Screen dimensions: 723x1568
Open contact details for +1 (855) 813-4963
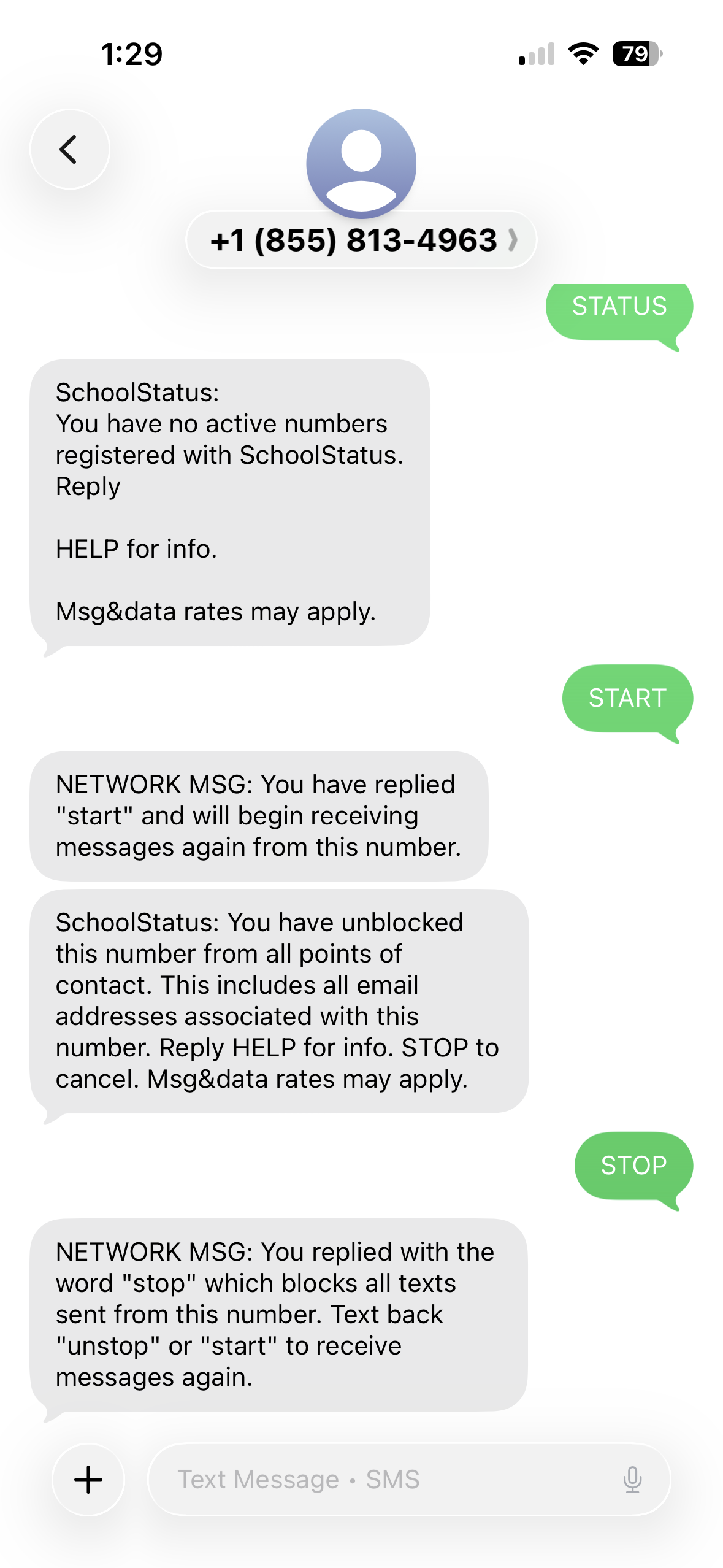click(x=361, y=240)
